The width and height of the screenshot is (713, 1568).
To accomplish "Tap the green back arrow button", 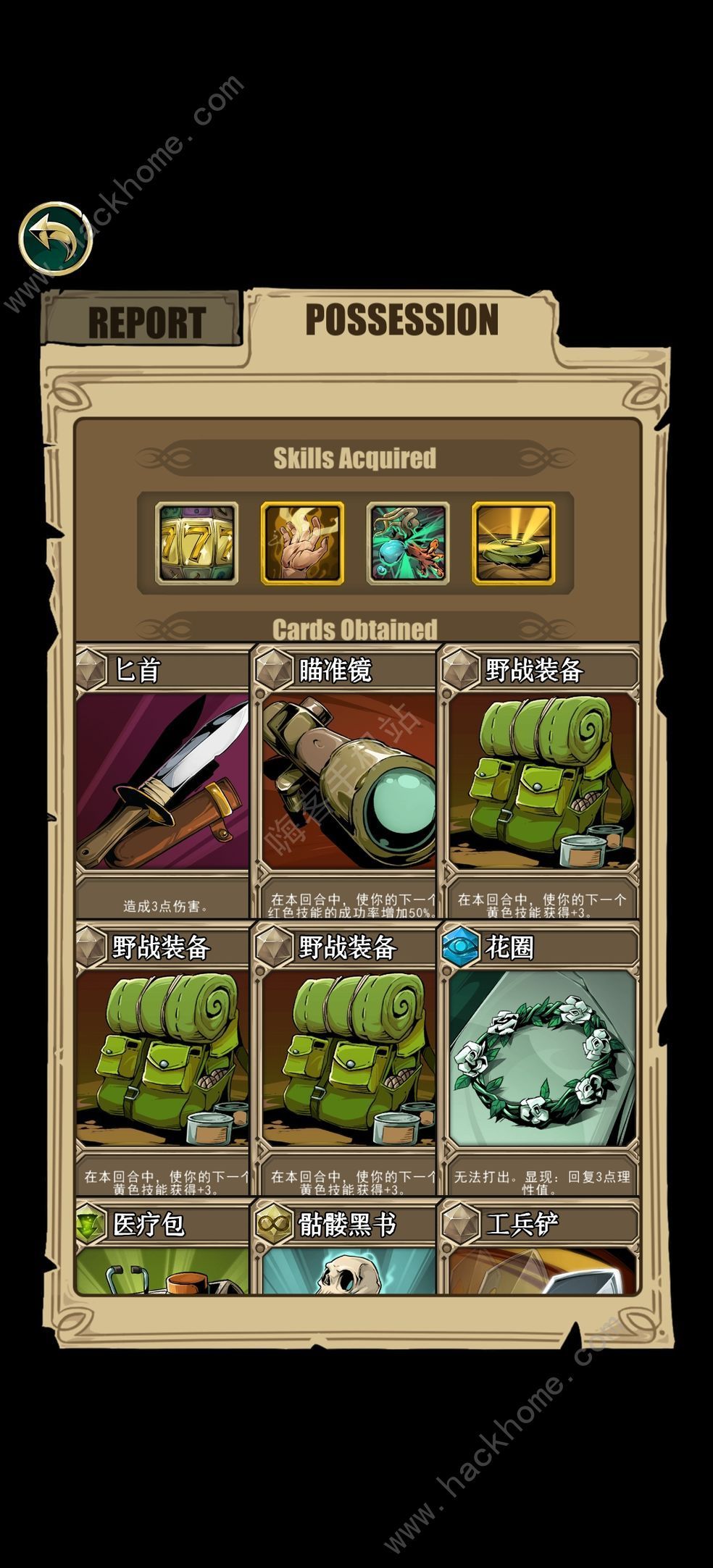I will point(55,238).
